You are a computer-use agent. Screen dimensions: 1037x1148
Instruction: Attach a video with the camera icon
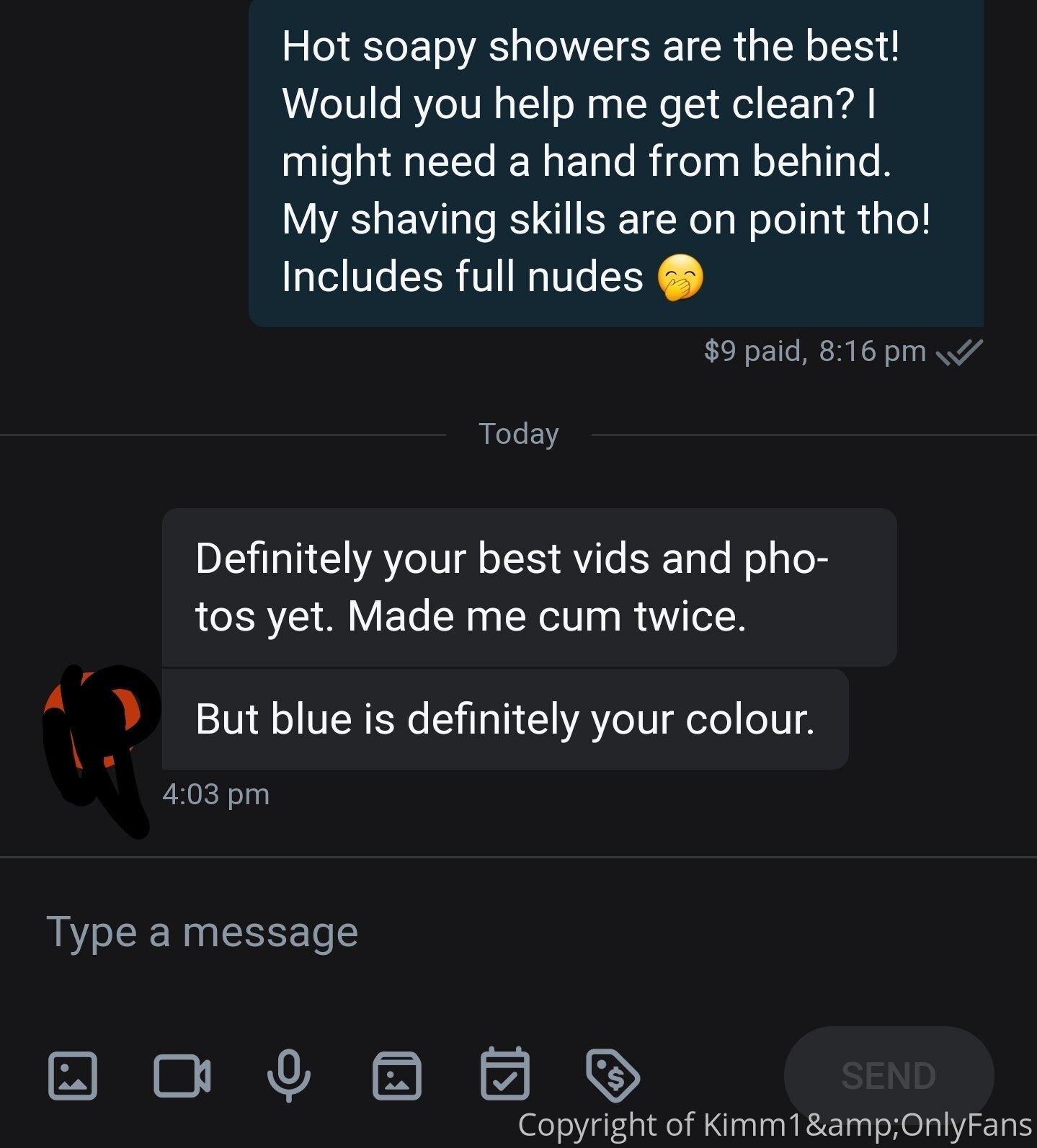point(182,1076)
